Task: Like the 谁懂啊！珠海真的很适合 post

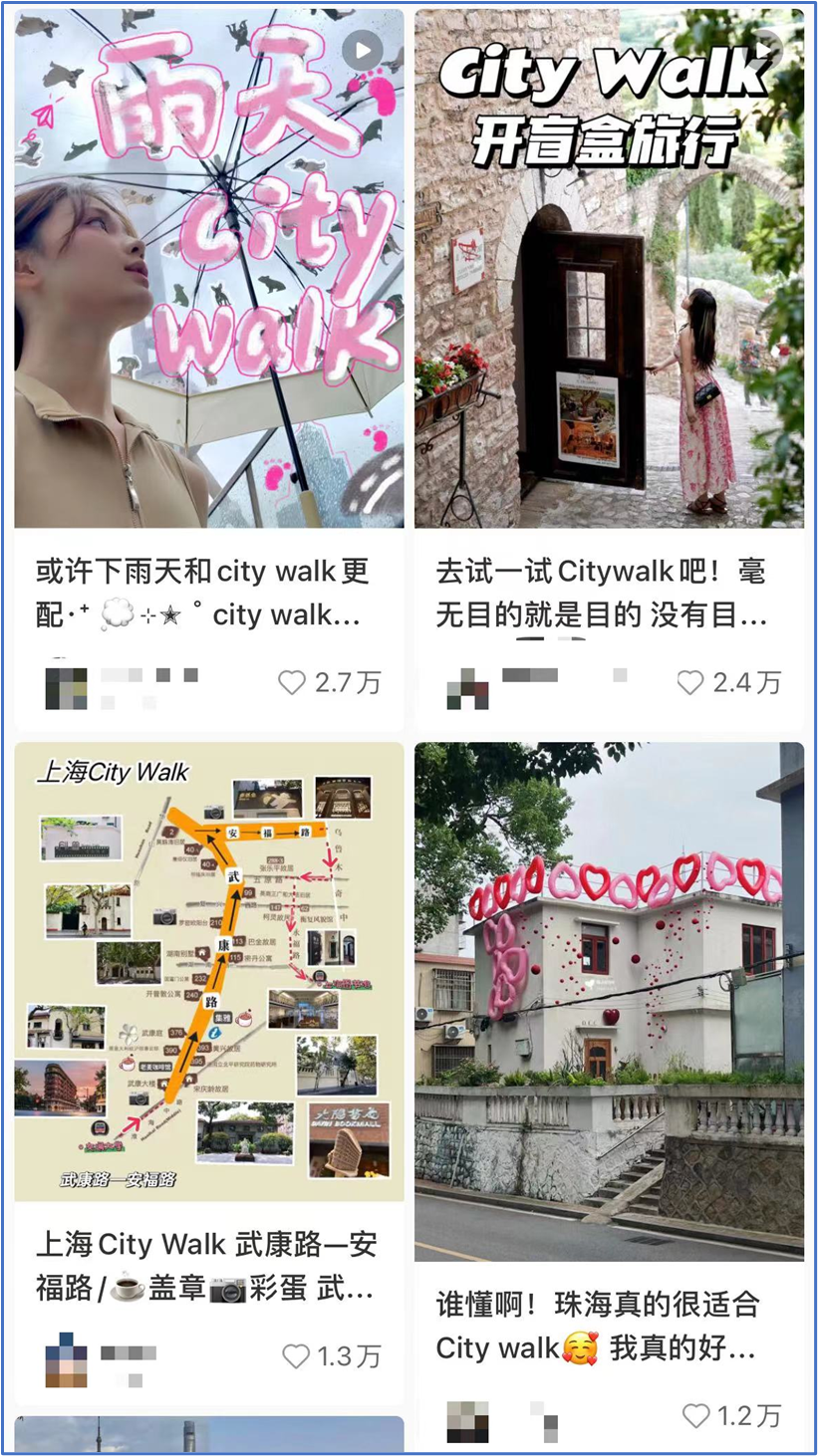Action: (x=695, y=1415)
